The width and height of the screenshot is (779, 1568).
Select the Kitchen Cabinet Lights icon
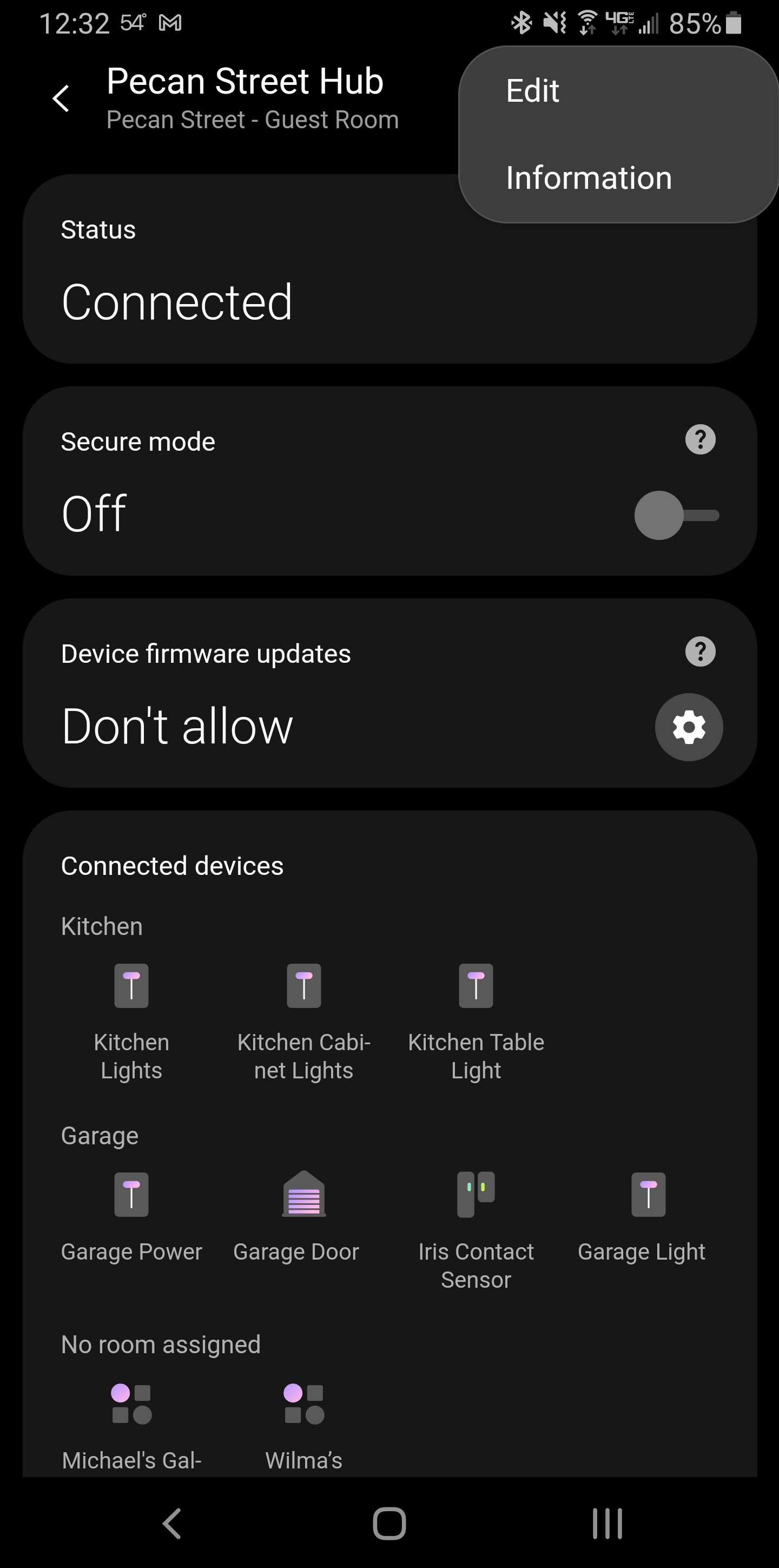[x=303, y=985]
